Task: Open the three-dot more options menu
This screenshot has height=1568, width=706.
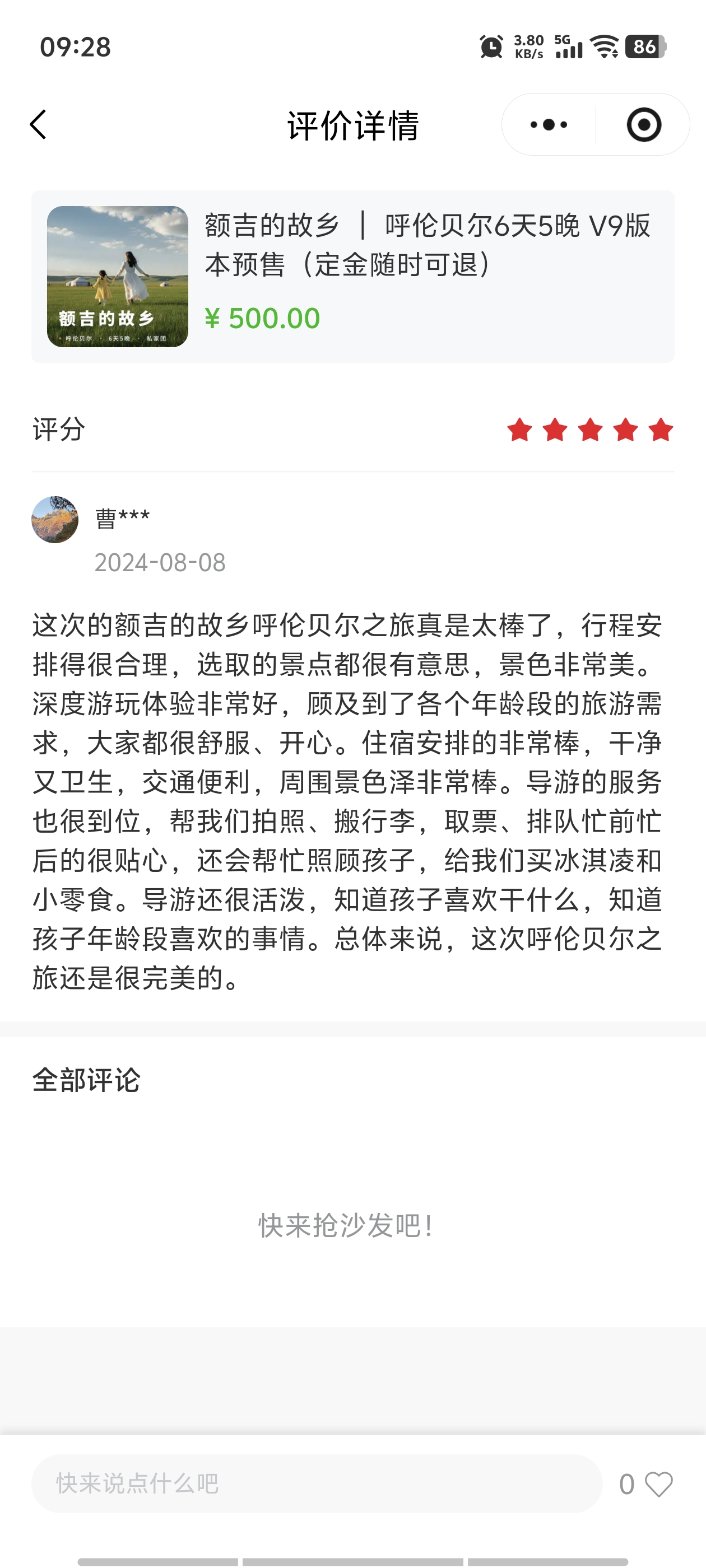Action: pyautogui.click(x=548, y=124)
